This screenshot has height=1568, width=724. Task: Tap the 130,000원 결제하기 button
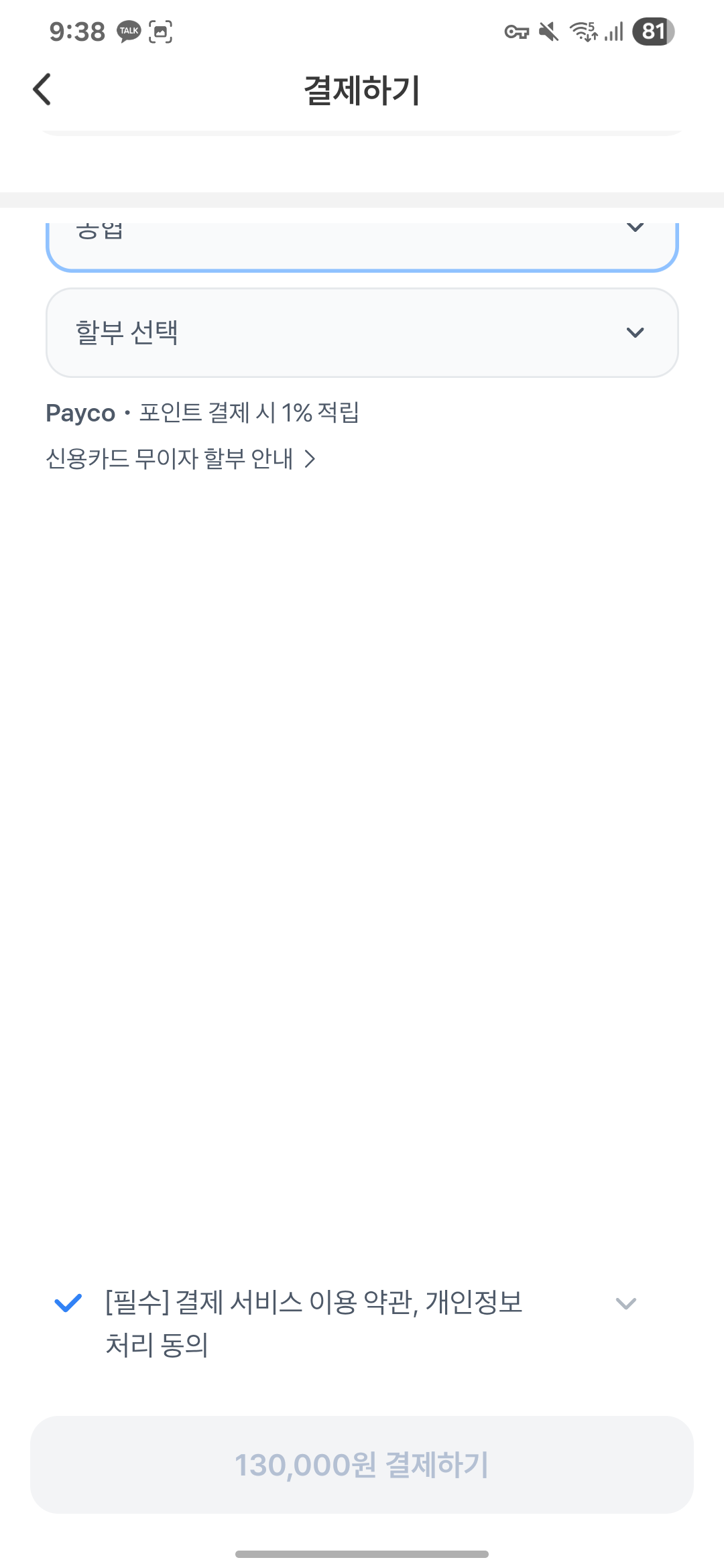coord(362,1465)
